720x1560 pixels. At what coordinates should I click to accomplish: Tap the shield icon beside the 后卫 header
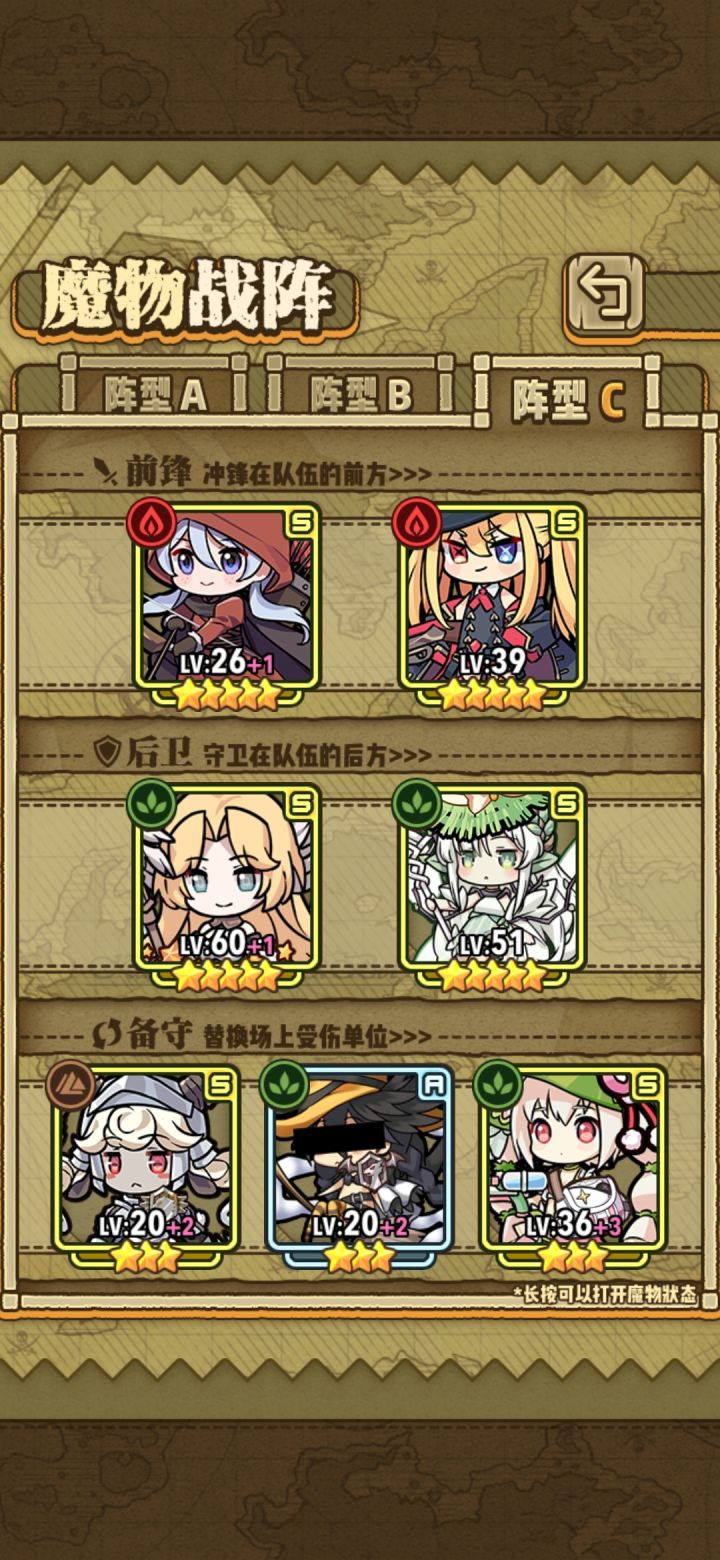click(x=105, y=748)
